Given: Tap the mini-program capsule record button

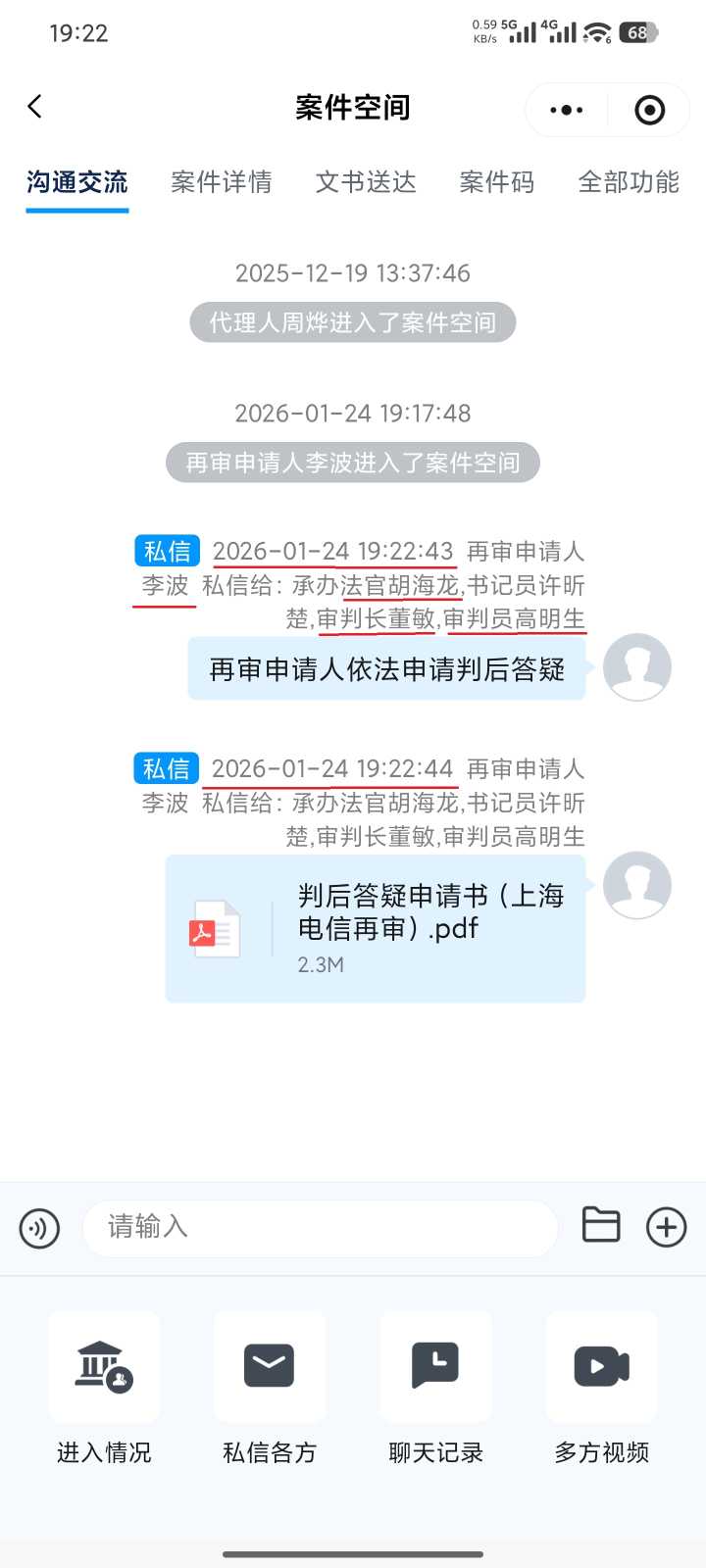Looking at the screenshot, I should [x=649, y=110].
